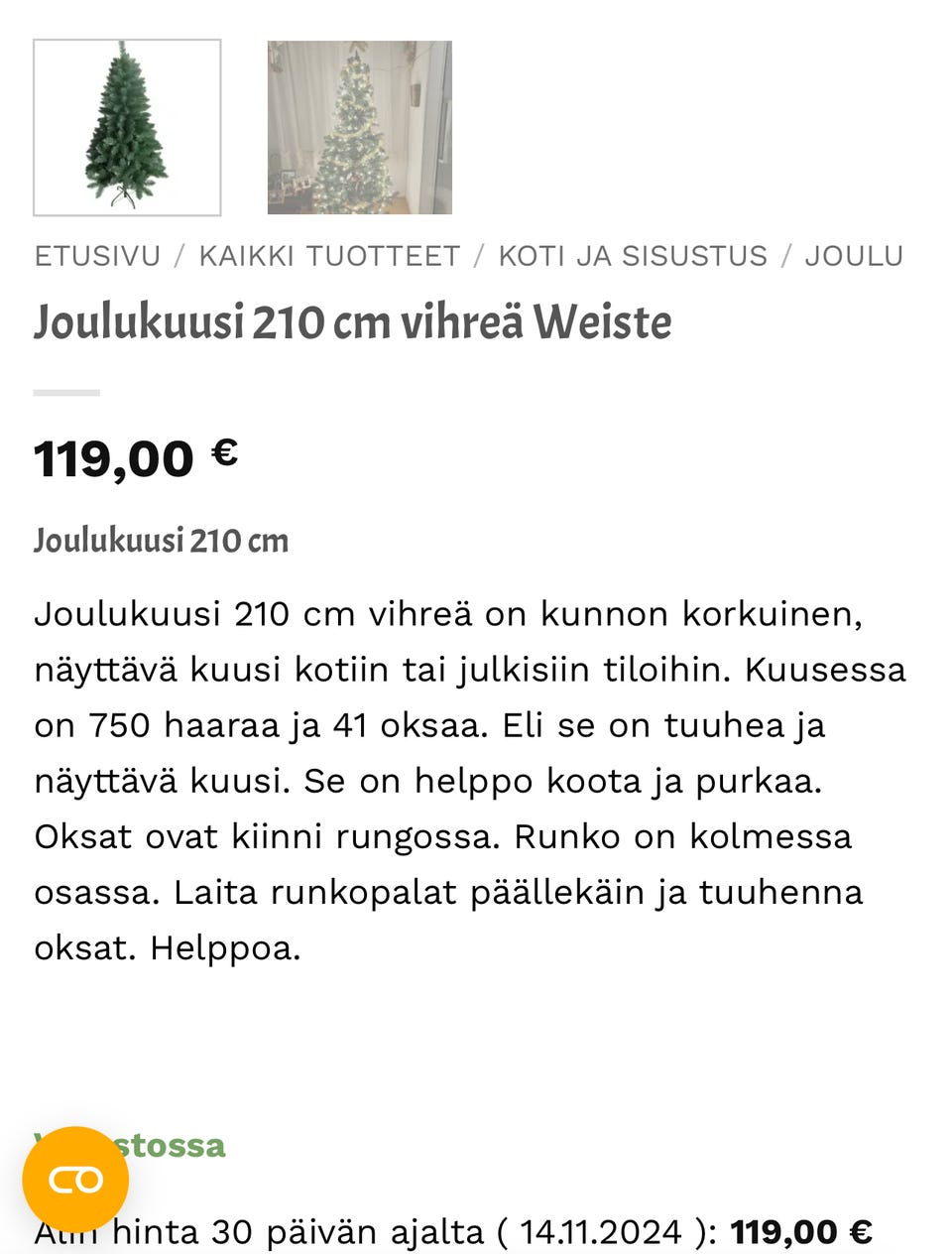
Task: Click the Joulukuusi 210 cm product title
Action: tap(353, 320)
